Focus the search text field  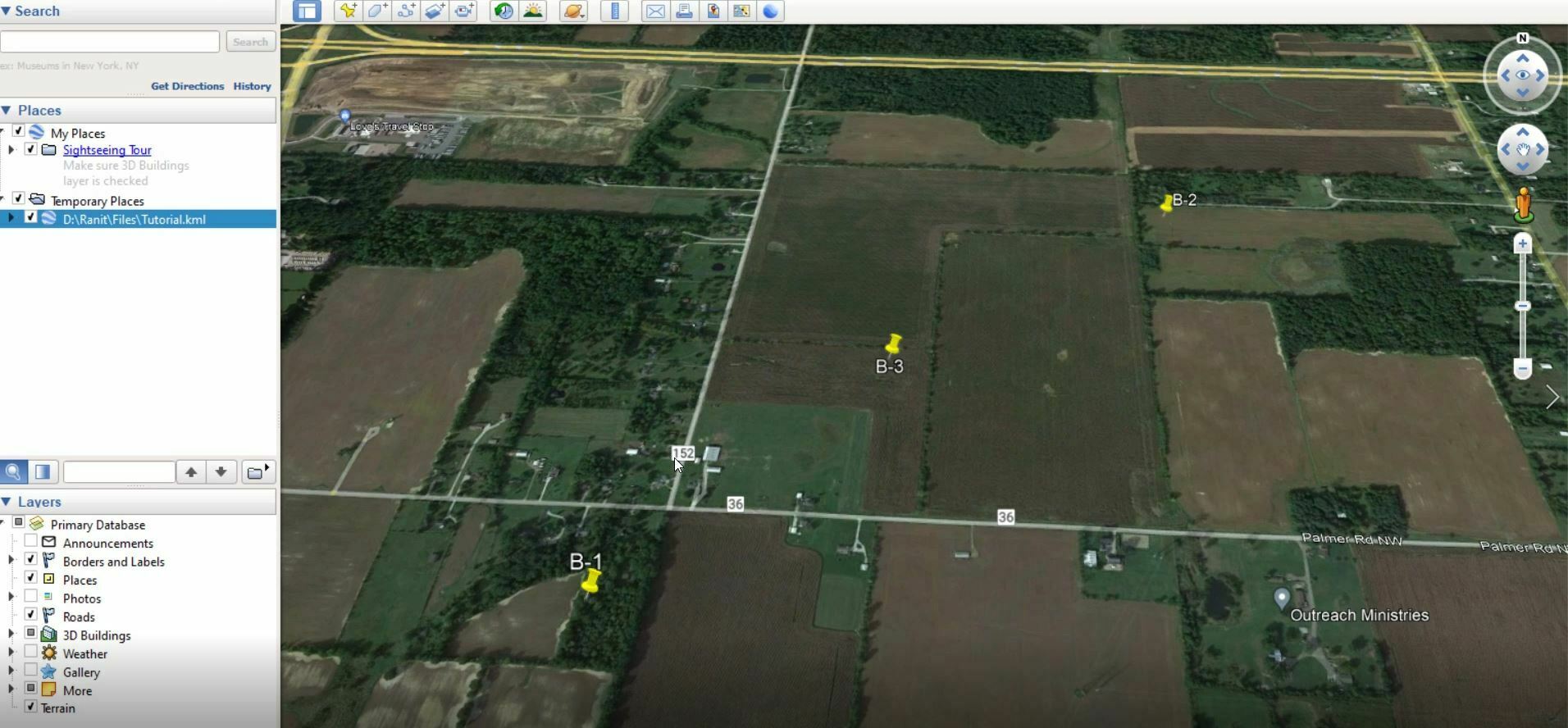tap(110, 42)
